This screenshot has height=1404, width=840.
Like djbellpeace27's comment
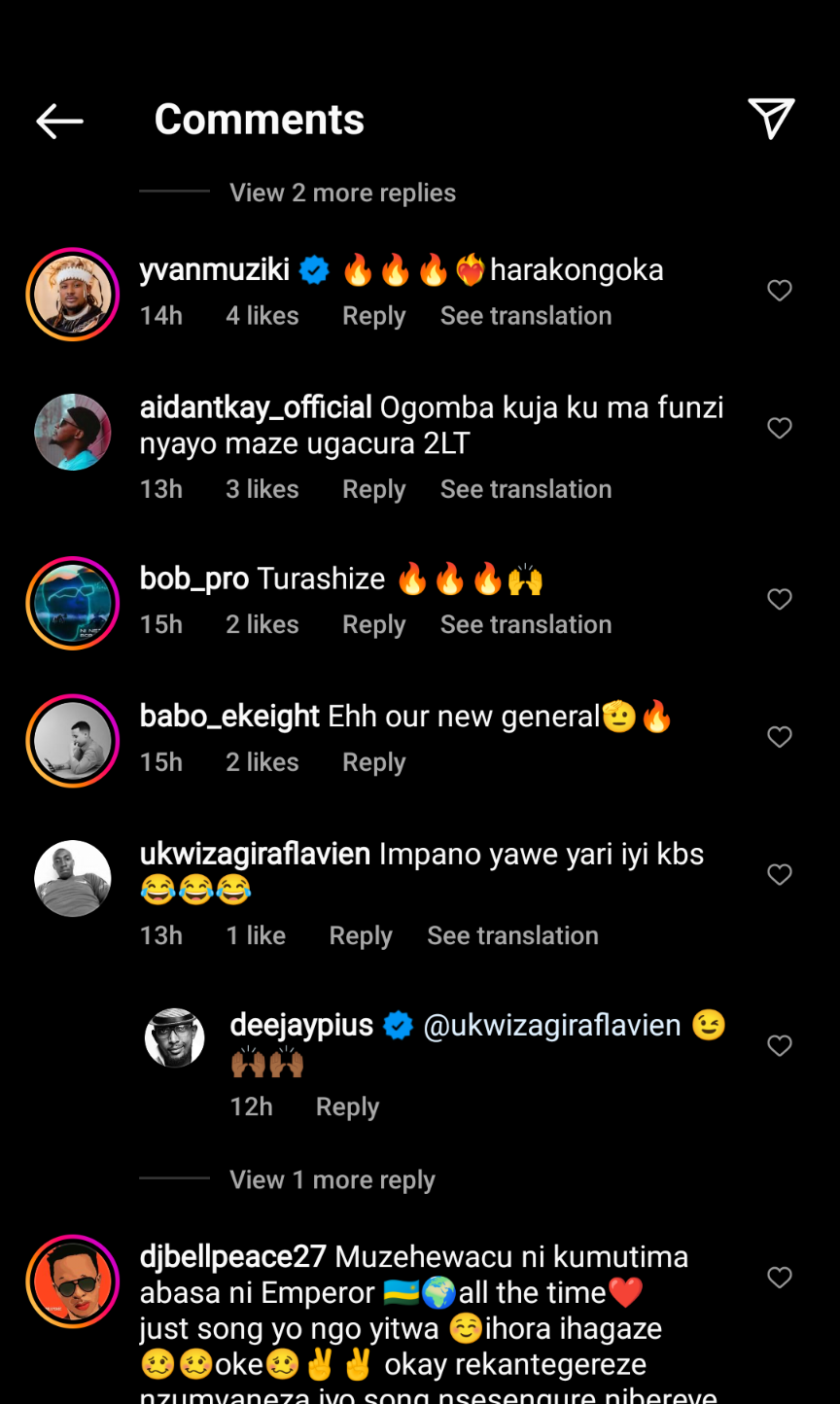click(x=780, y=1278)
